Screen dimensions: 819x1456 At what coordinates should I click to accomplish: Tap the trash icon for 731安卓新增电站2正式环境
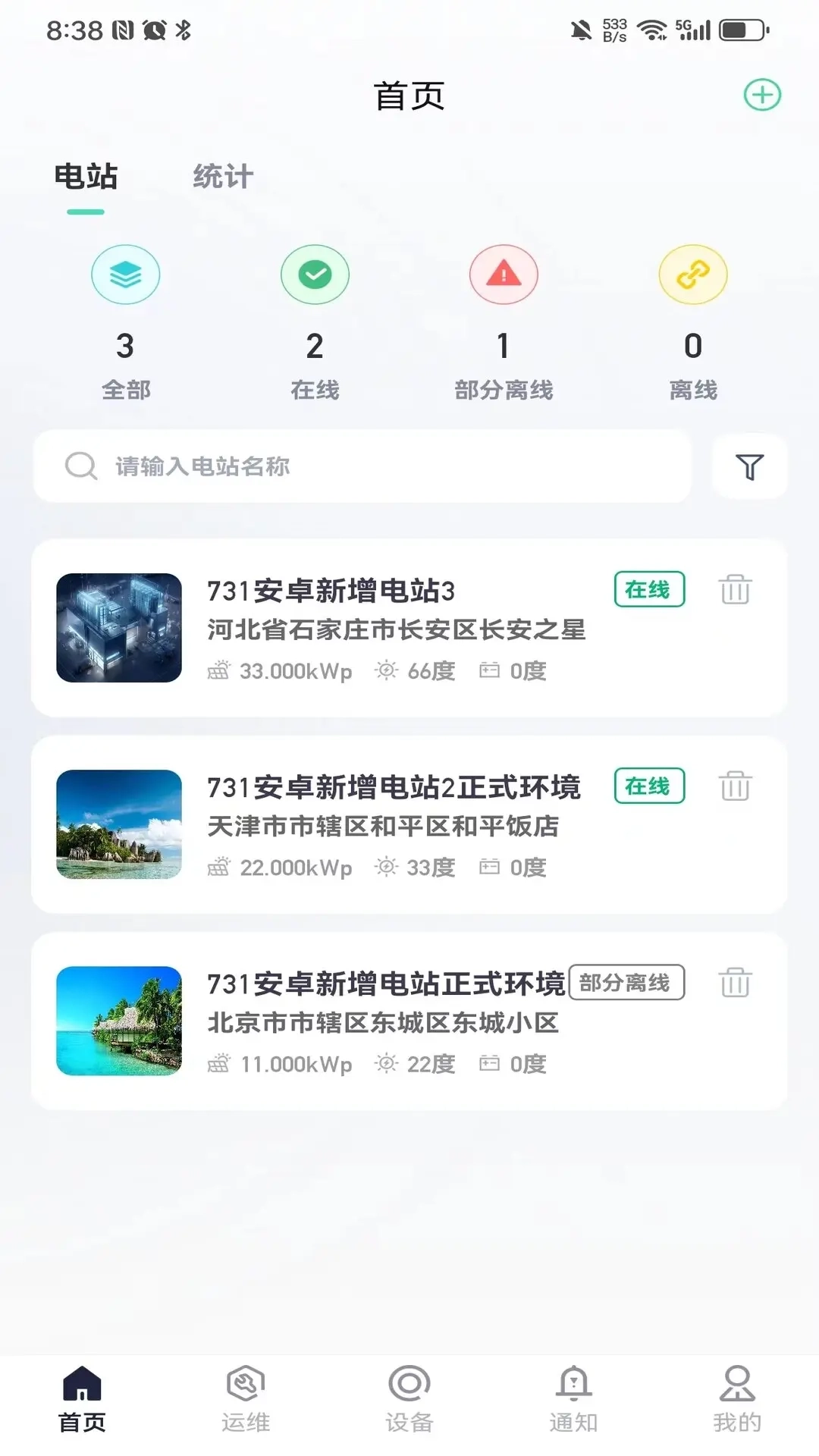(733, 787)
